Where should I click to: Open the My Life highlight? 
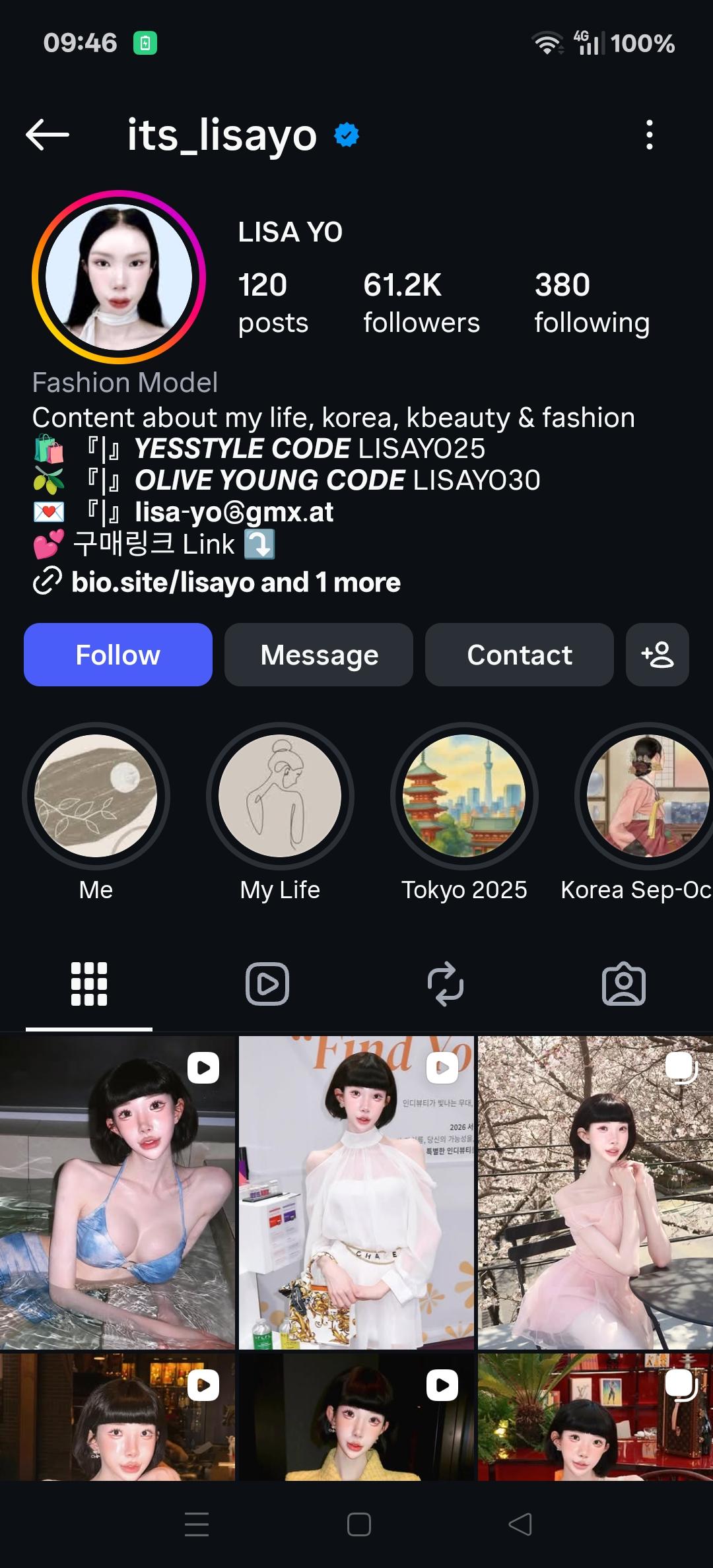280,796
